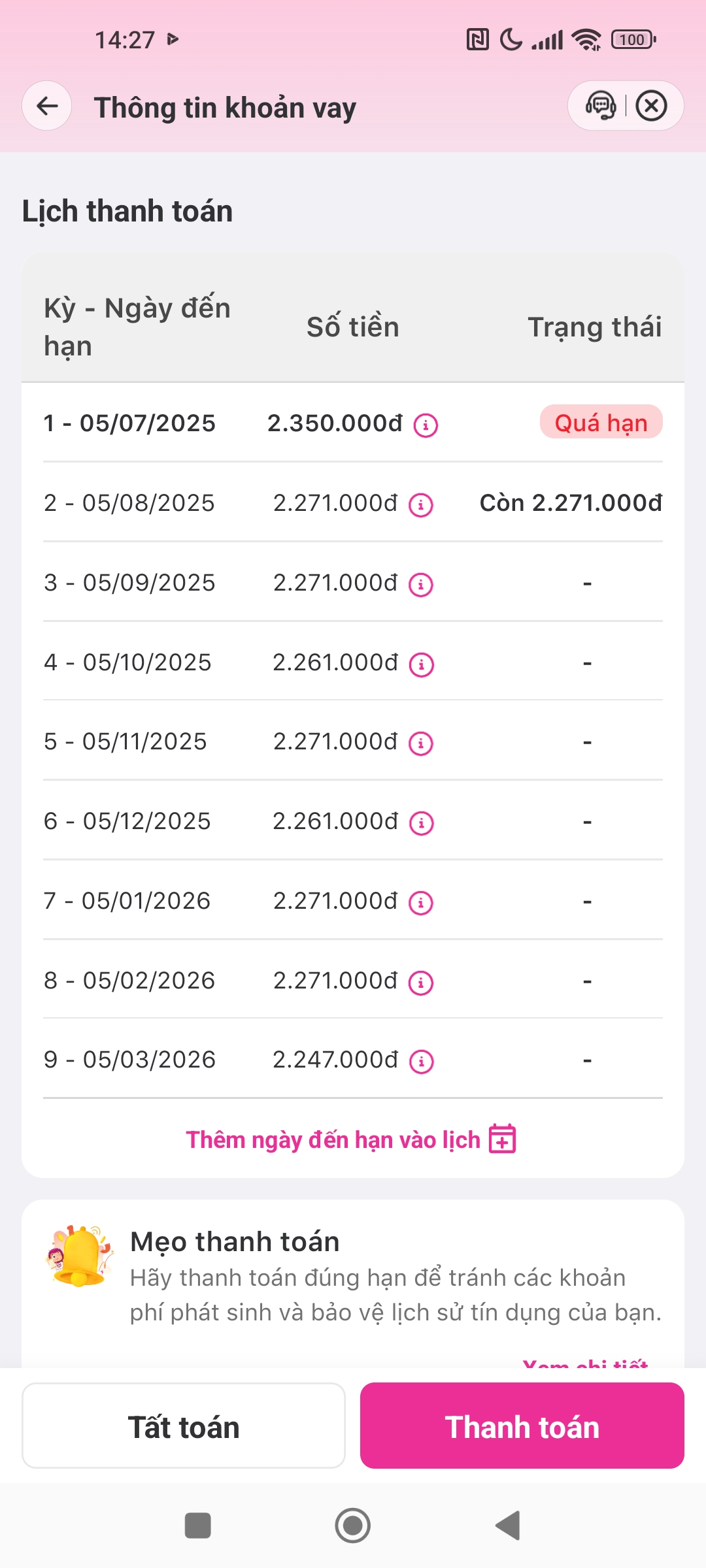Open the customer support chat icon

coord(601,106)
